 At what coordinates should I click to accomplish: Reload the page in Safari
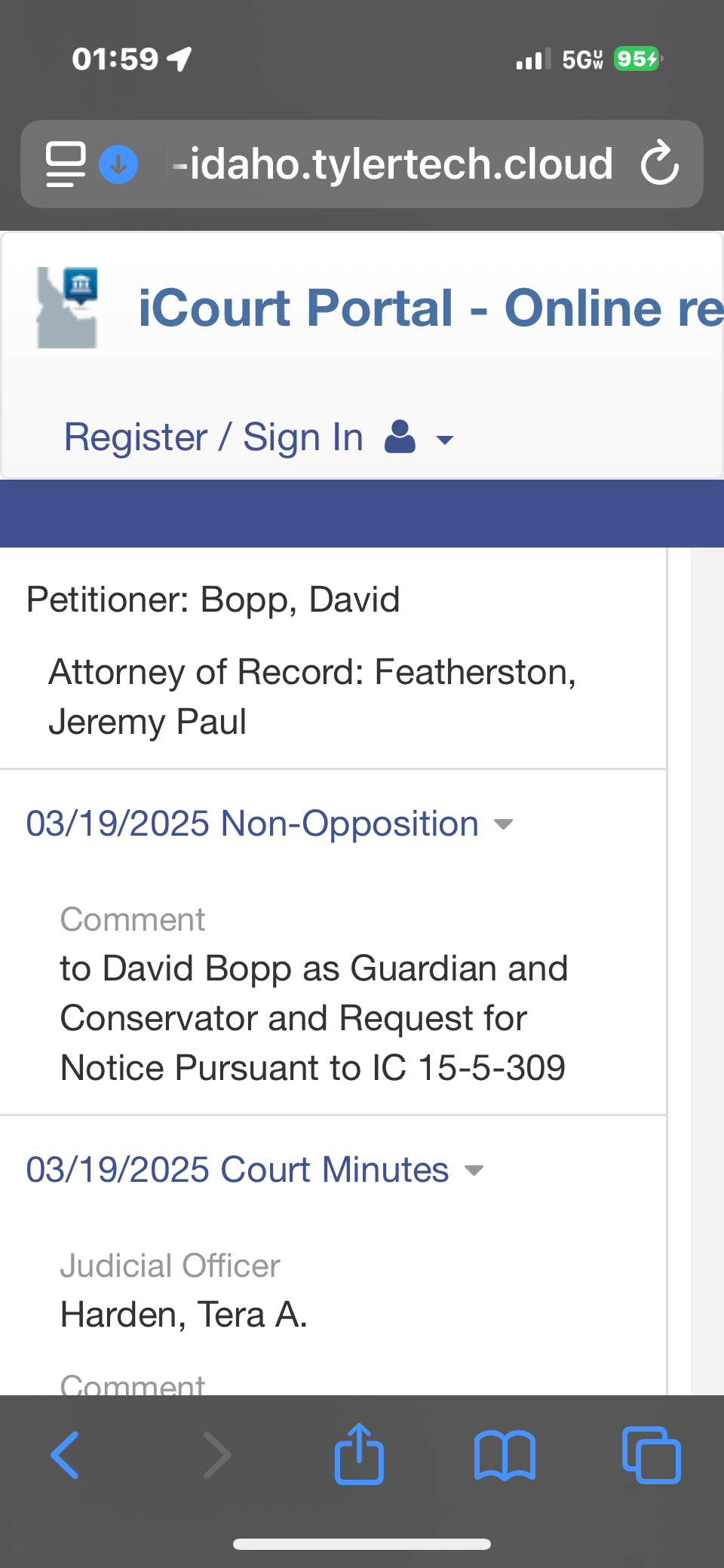[x=659, y=163]
